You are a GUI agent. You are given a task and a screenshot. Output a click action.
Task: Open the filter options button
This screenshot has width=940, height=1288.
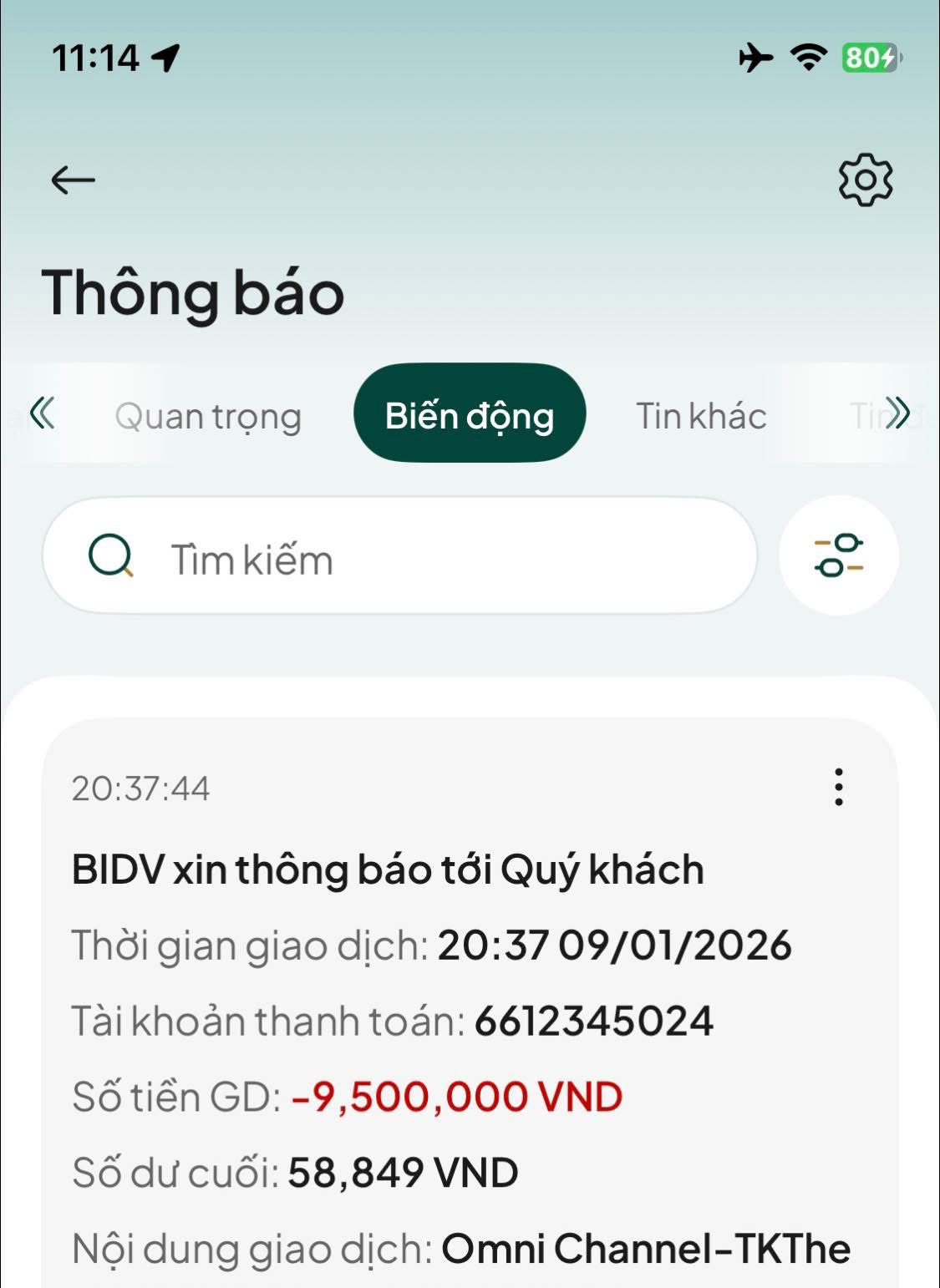click(838, 555)
